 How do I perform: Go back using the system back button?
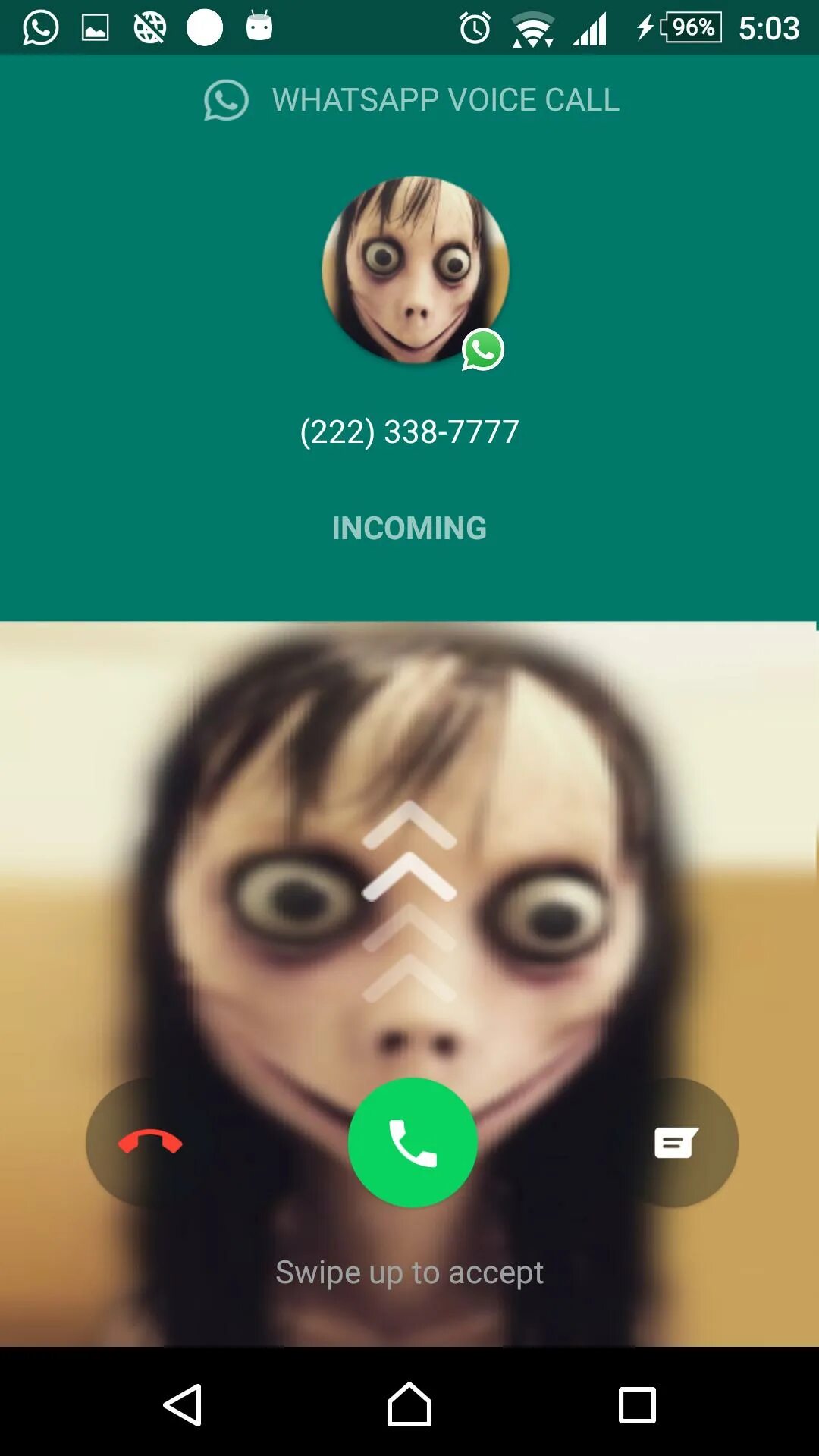tap(183, 1405)
